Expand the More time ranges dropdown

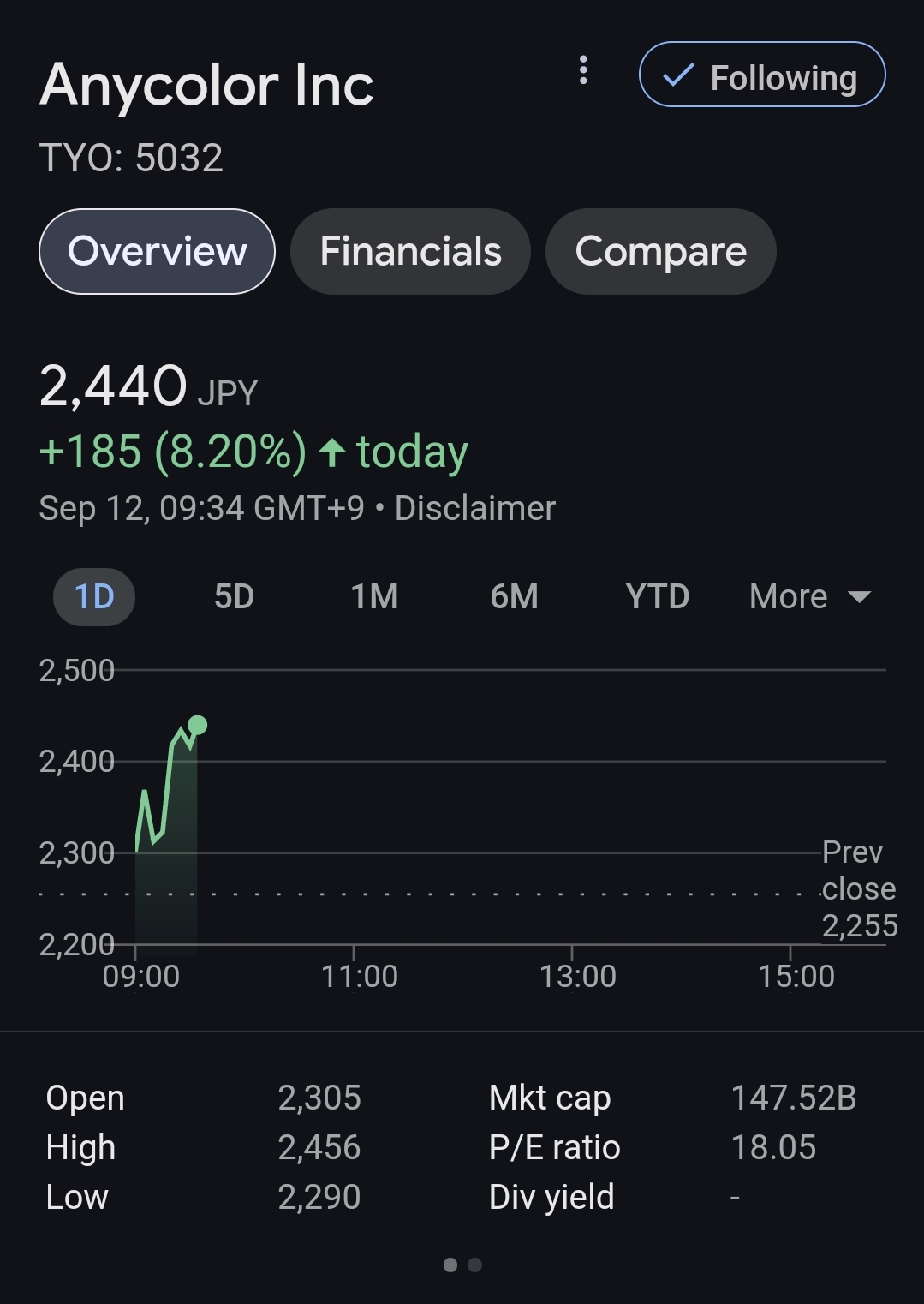coord(809,596)
